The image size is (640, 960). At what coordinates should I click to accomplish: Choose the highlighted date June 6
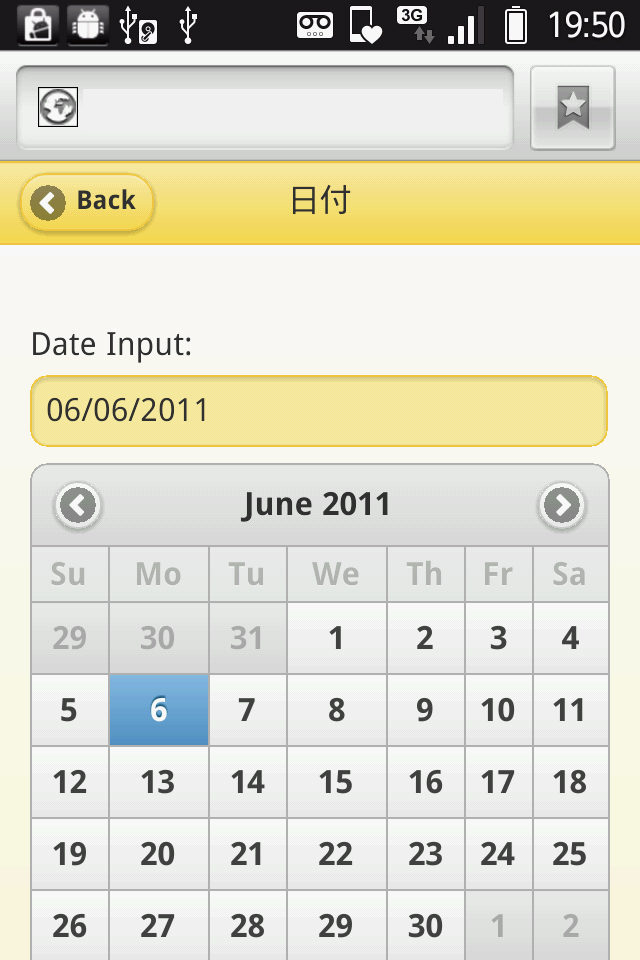(159, 710)
